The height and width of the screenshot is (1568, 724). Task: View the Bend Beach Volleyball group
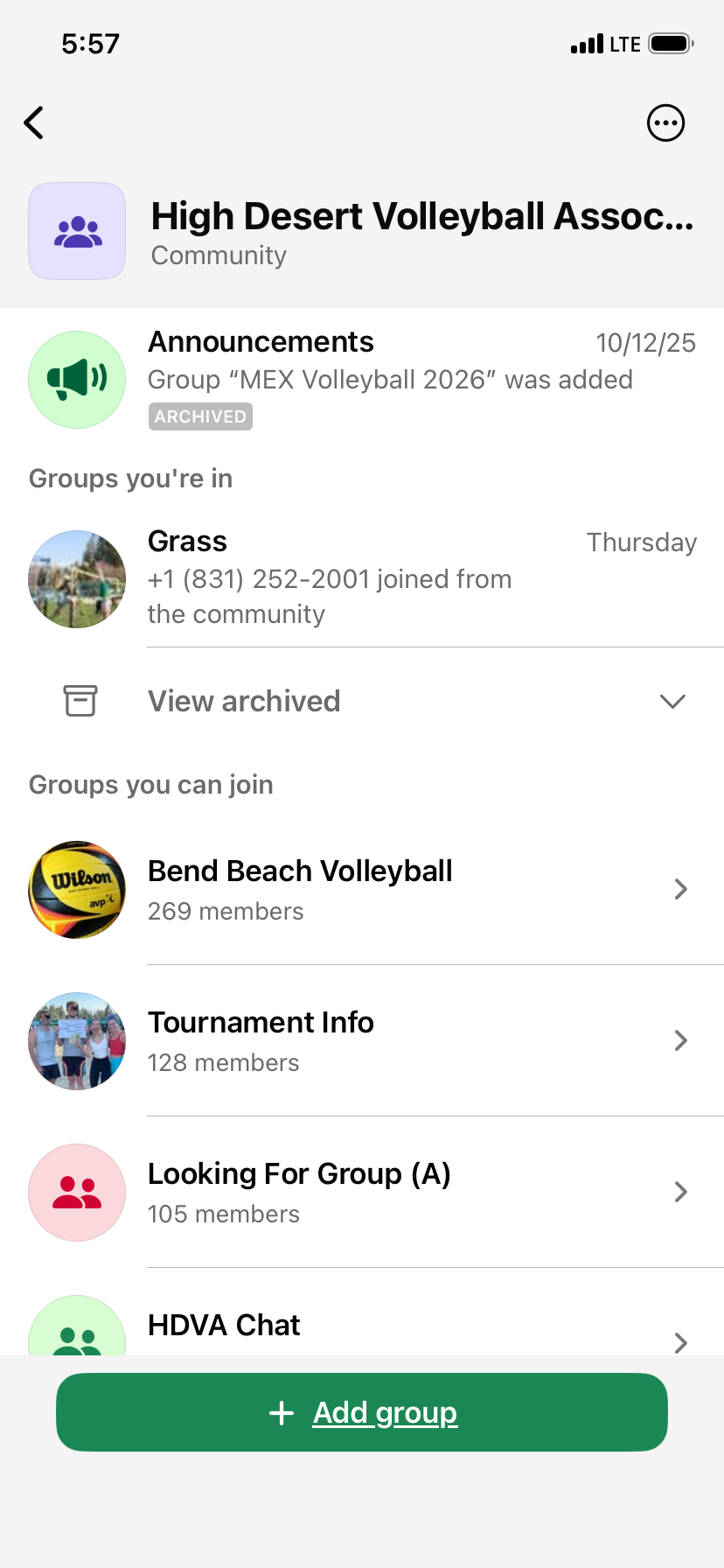point(362,890)
